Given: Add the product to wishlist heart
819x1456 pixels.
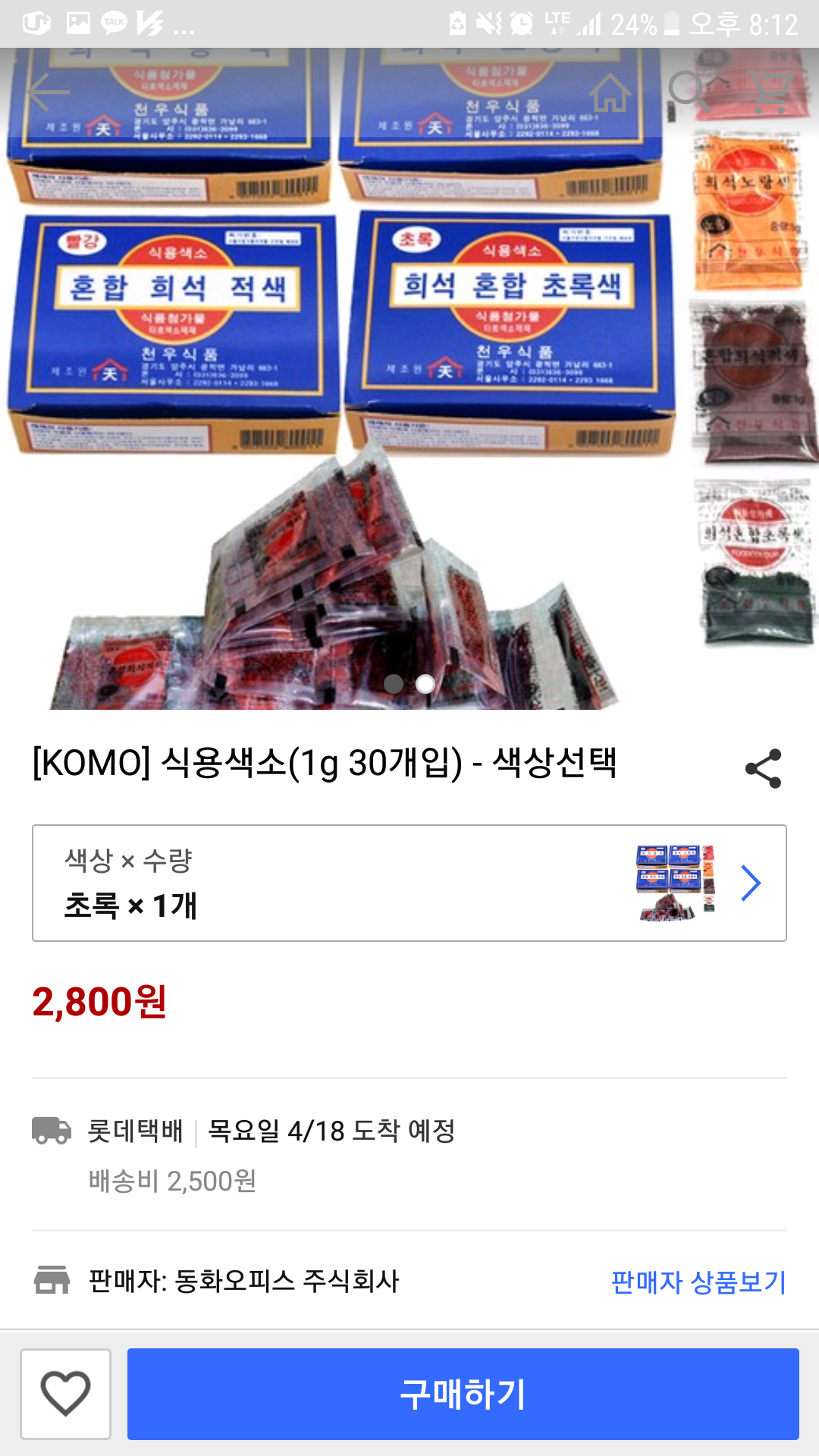Looking at the screenshot, I should coord(66,1394).
